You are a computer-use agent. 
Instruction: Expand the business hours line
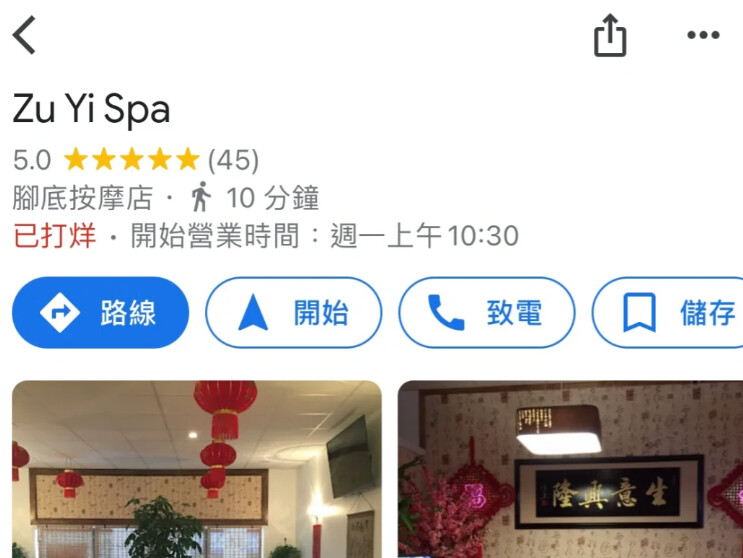[265, 236]
